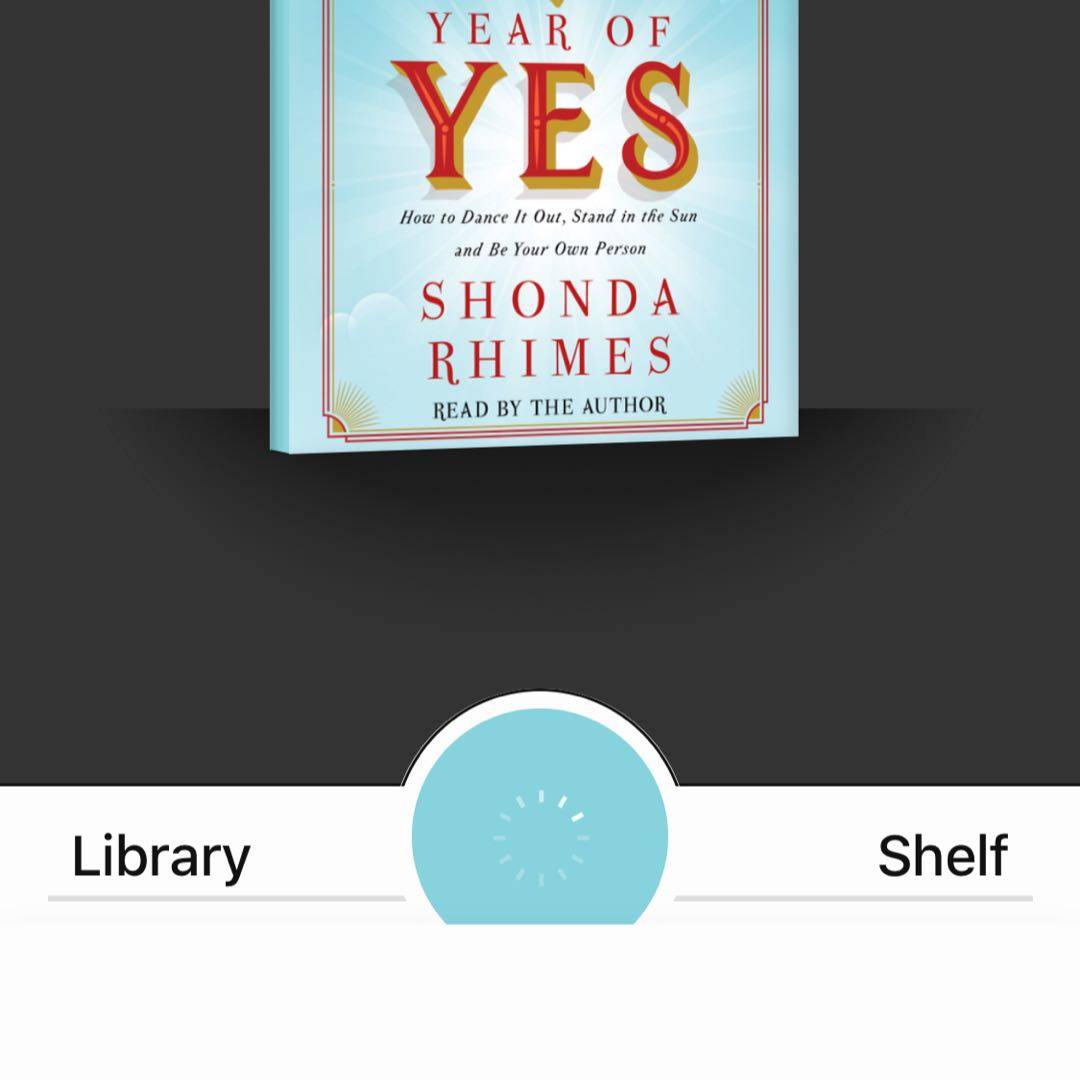The width and height of the screenshot is (1080, 1080).
Task: Switch to the Shelf tab
Action: pos(941,857)
